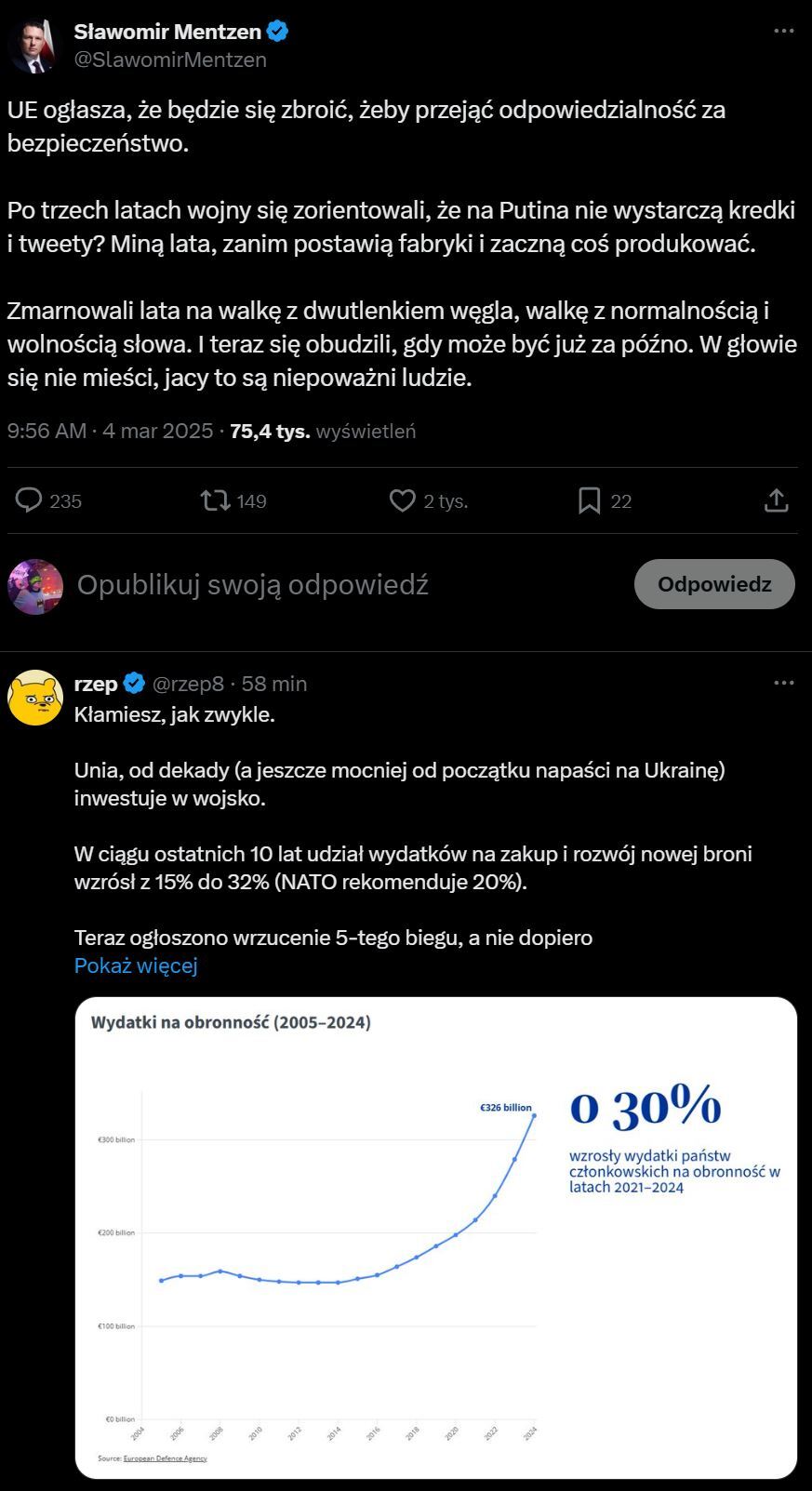The width and height of the screenshot is (812, 1491).
Task: Tap the Odpowiedz button
Action: click(x=714, y=584)
